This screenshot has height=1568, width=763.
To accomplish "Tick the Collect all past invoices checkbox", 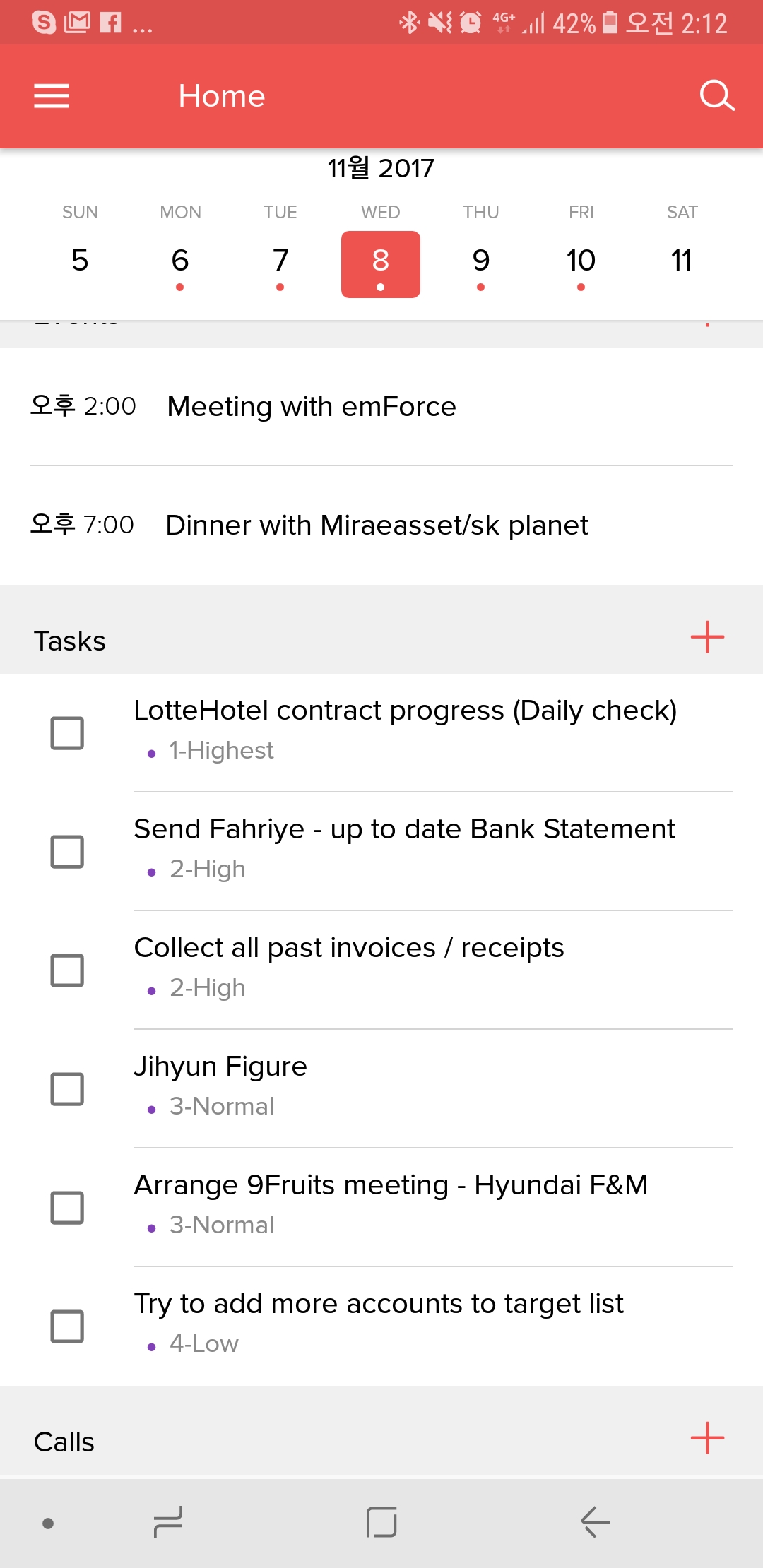I will coord(67,970).
